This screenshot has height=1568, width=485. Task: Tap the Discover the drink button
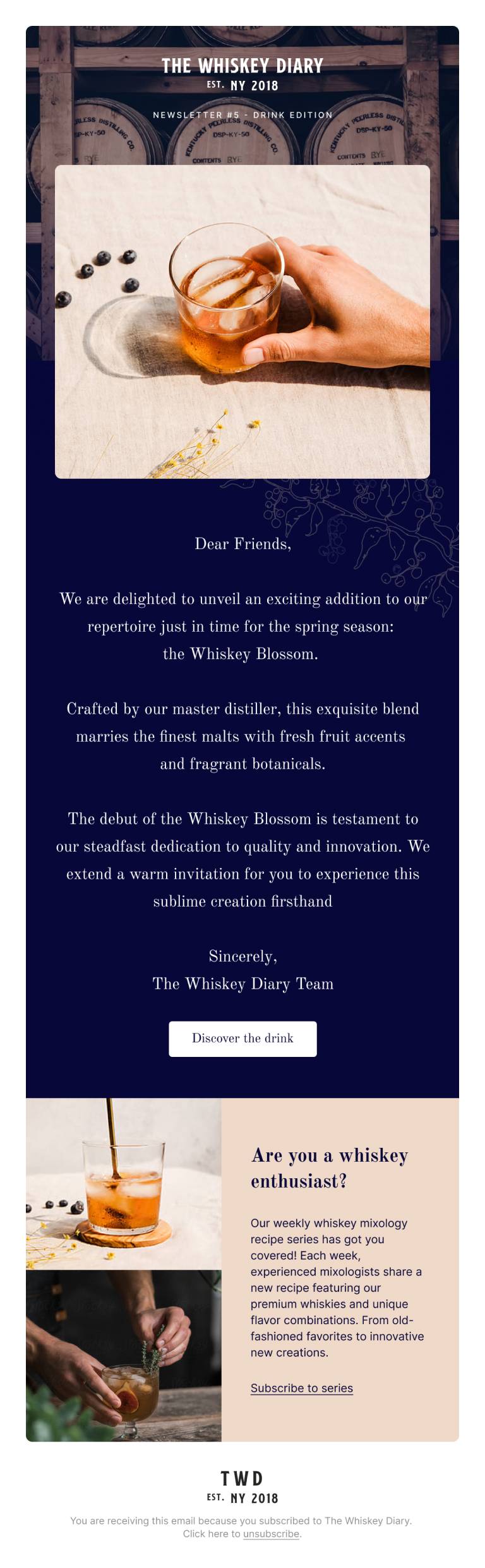[x=242, y=1038]
